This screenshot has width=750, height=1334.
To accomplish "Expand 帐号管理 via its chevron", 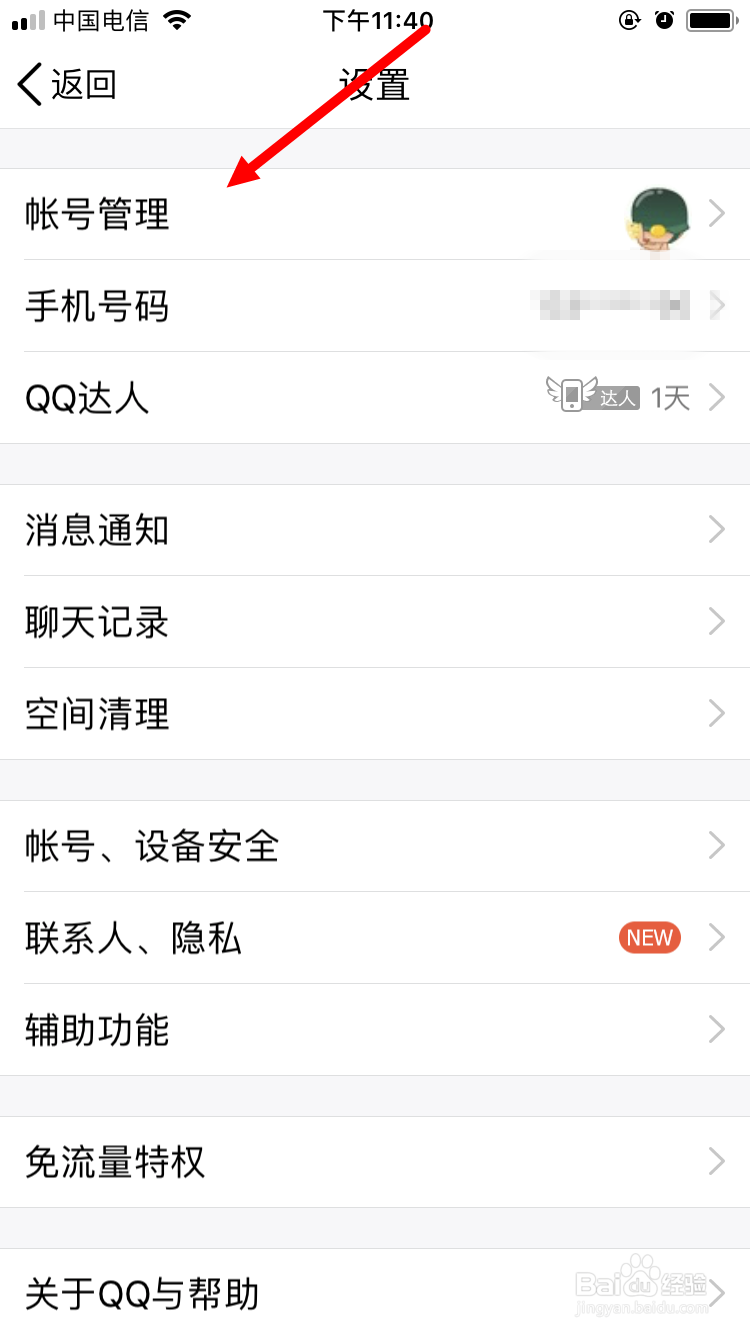I will pos(717,214).
